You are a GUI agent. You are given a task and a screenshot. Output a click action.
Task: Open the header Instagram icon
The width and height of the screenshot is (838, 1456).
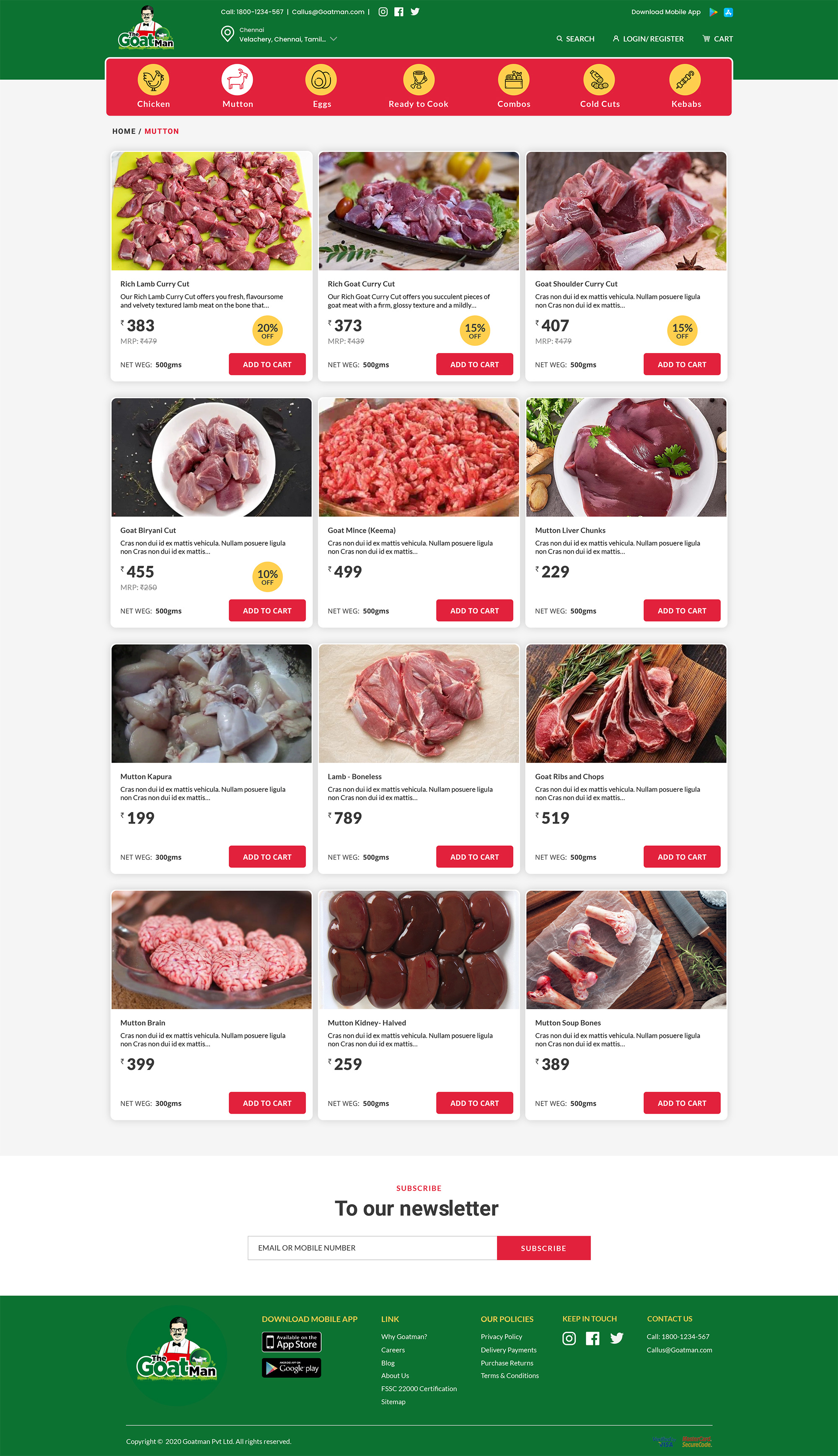(383, 11)
